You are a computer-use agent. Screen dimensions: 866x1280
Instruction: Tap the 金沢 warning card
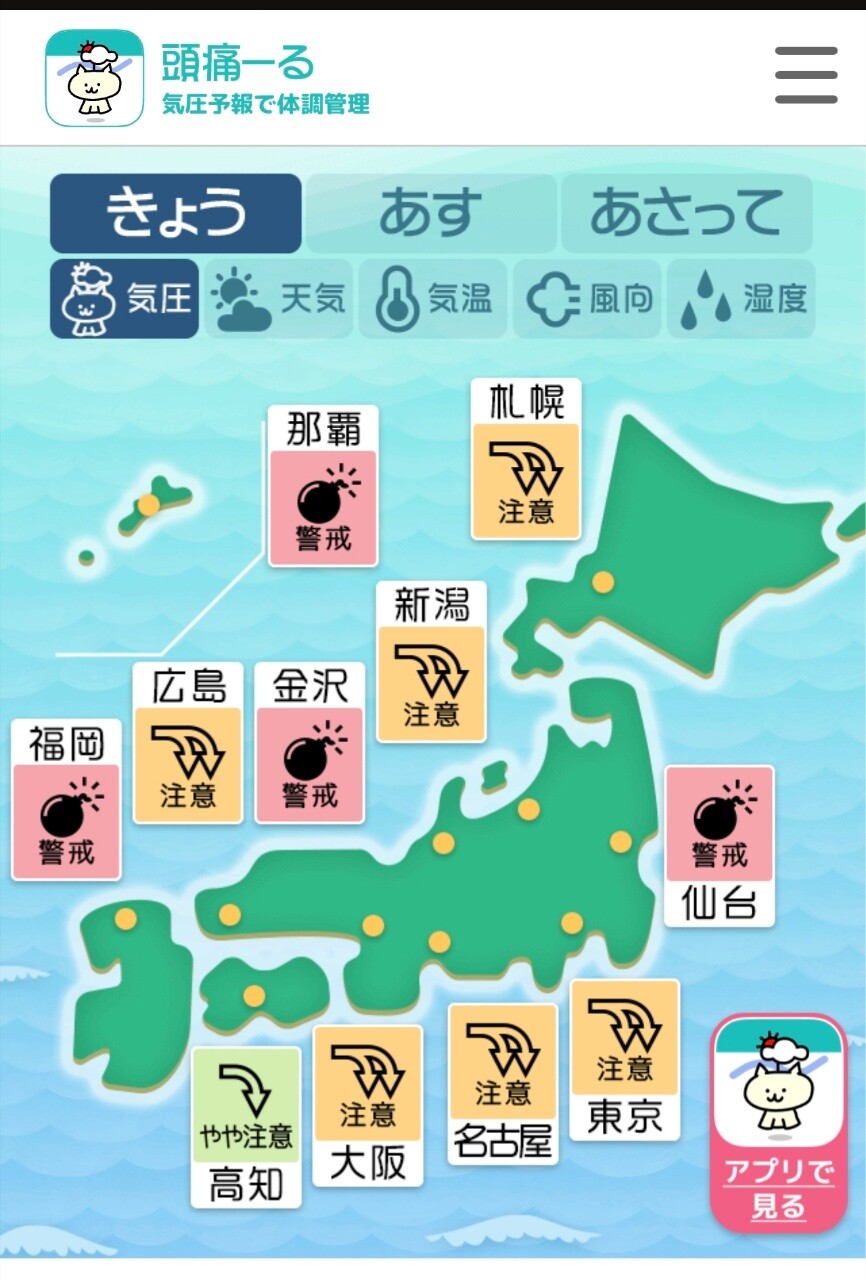coord(310,744)
